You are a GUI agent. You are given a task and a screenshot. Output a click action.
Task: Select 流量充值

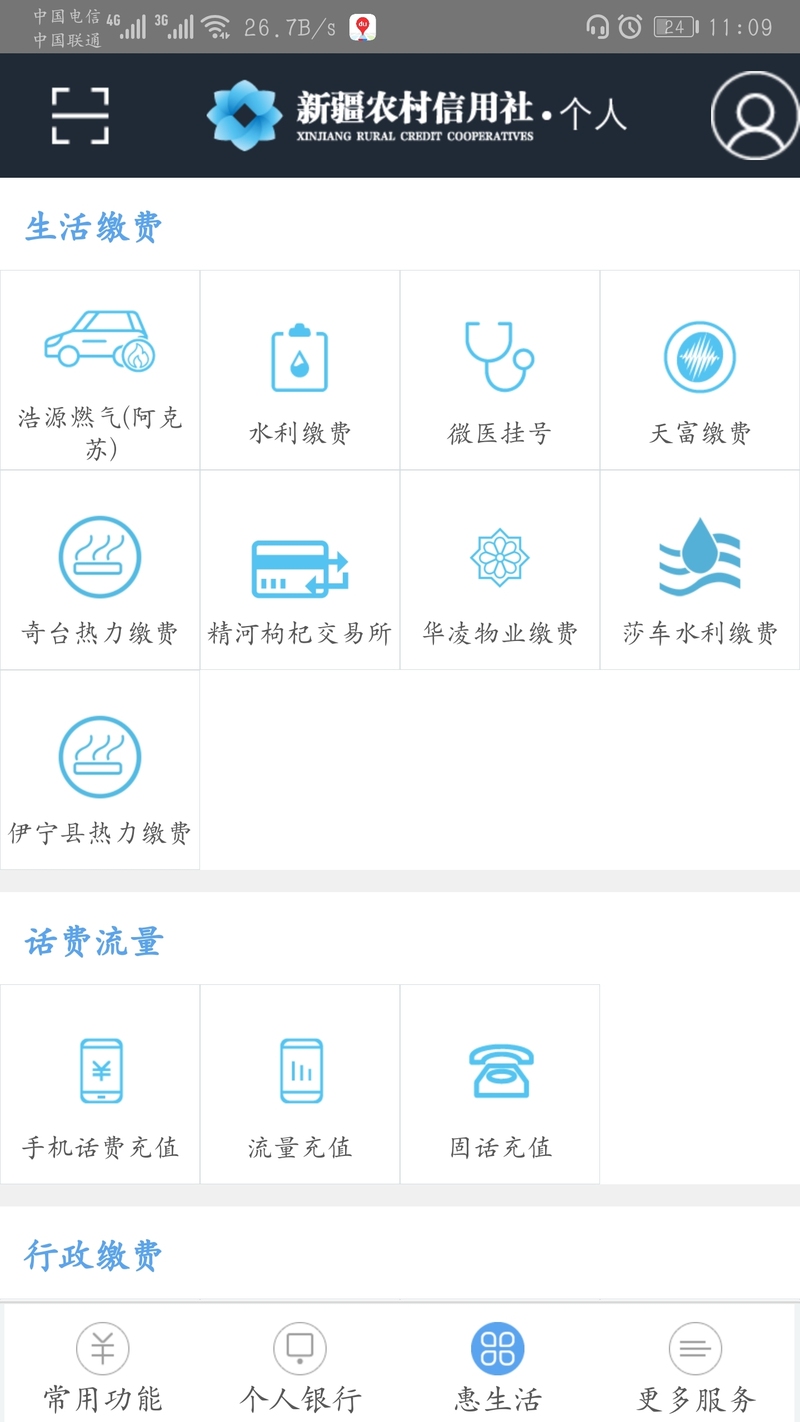300,1085
